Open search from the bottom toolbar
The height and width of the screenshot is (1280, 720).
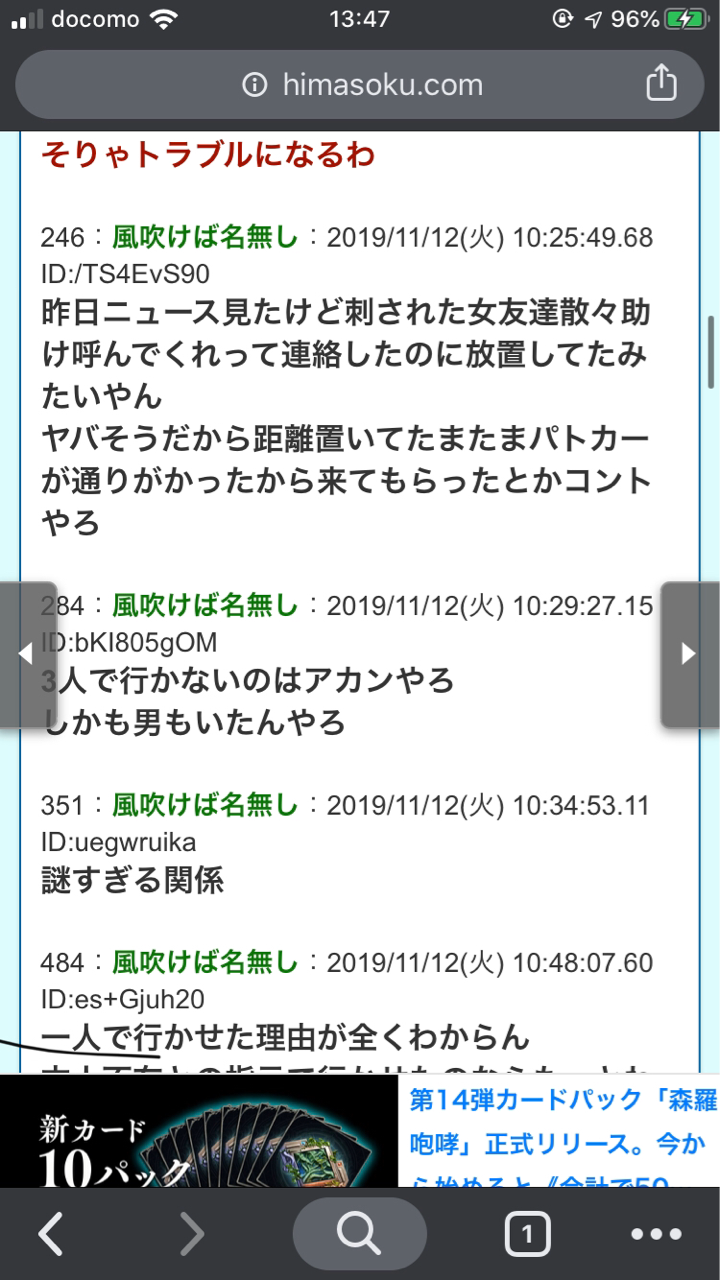point(359,1236)
